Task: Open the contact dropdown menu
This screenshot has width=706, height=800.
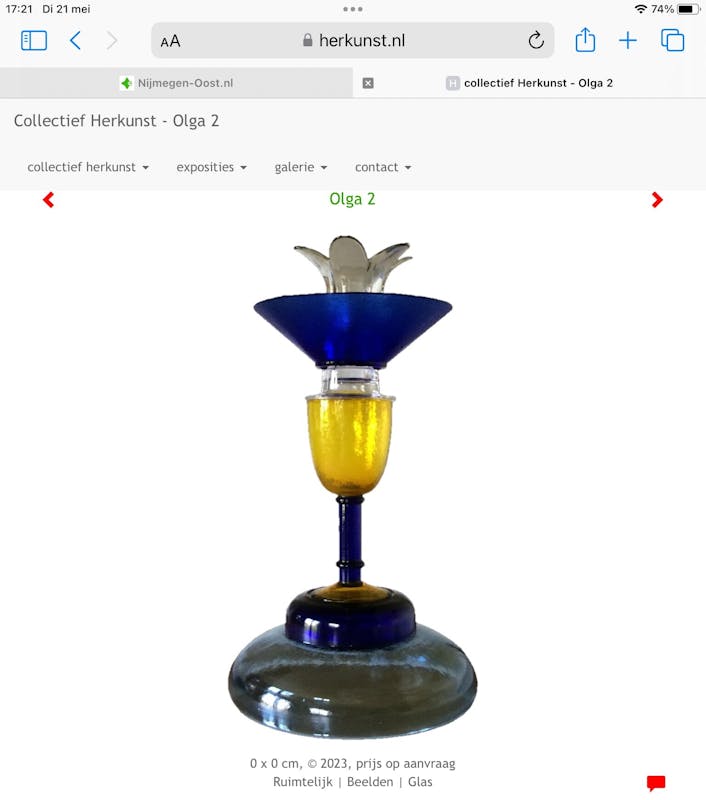Action: [x=383, y=167]
